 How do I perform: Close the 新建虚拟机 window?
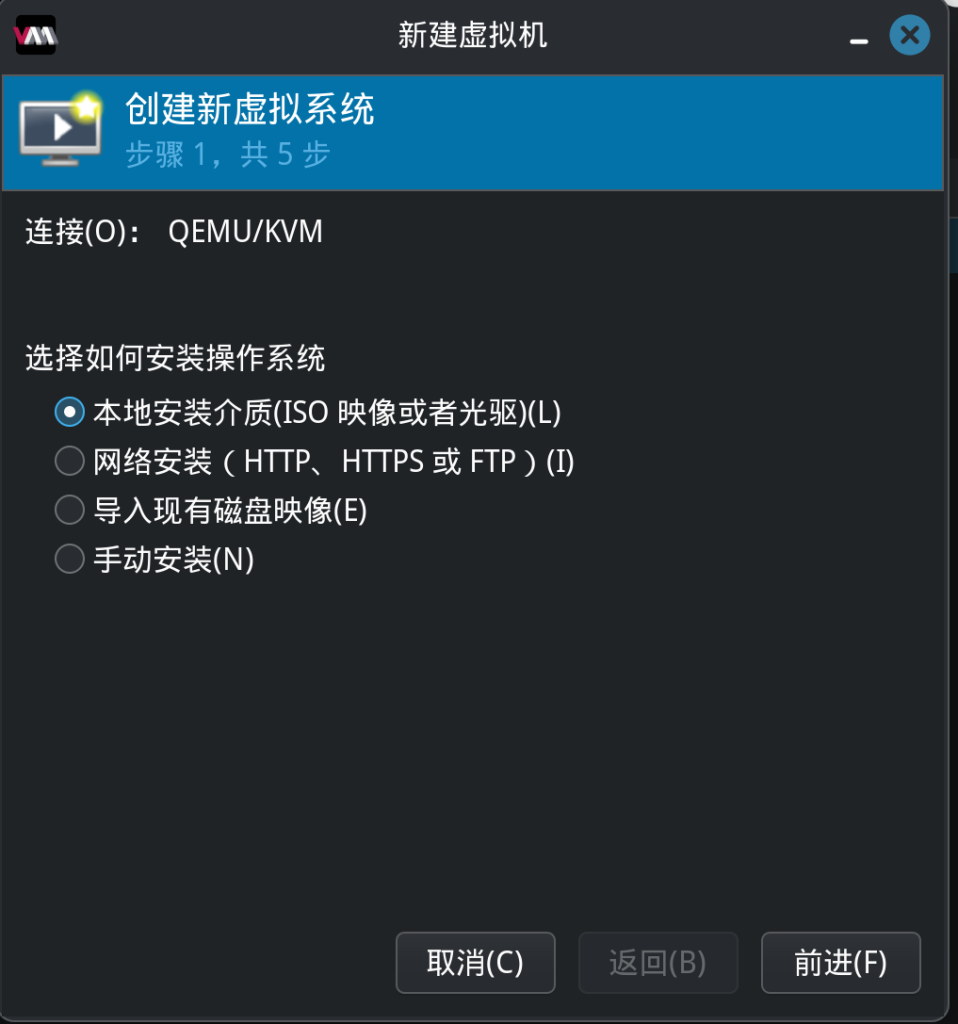[909, 37]
